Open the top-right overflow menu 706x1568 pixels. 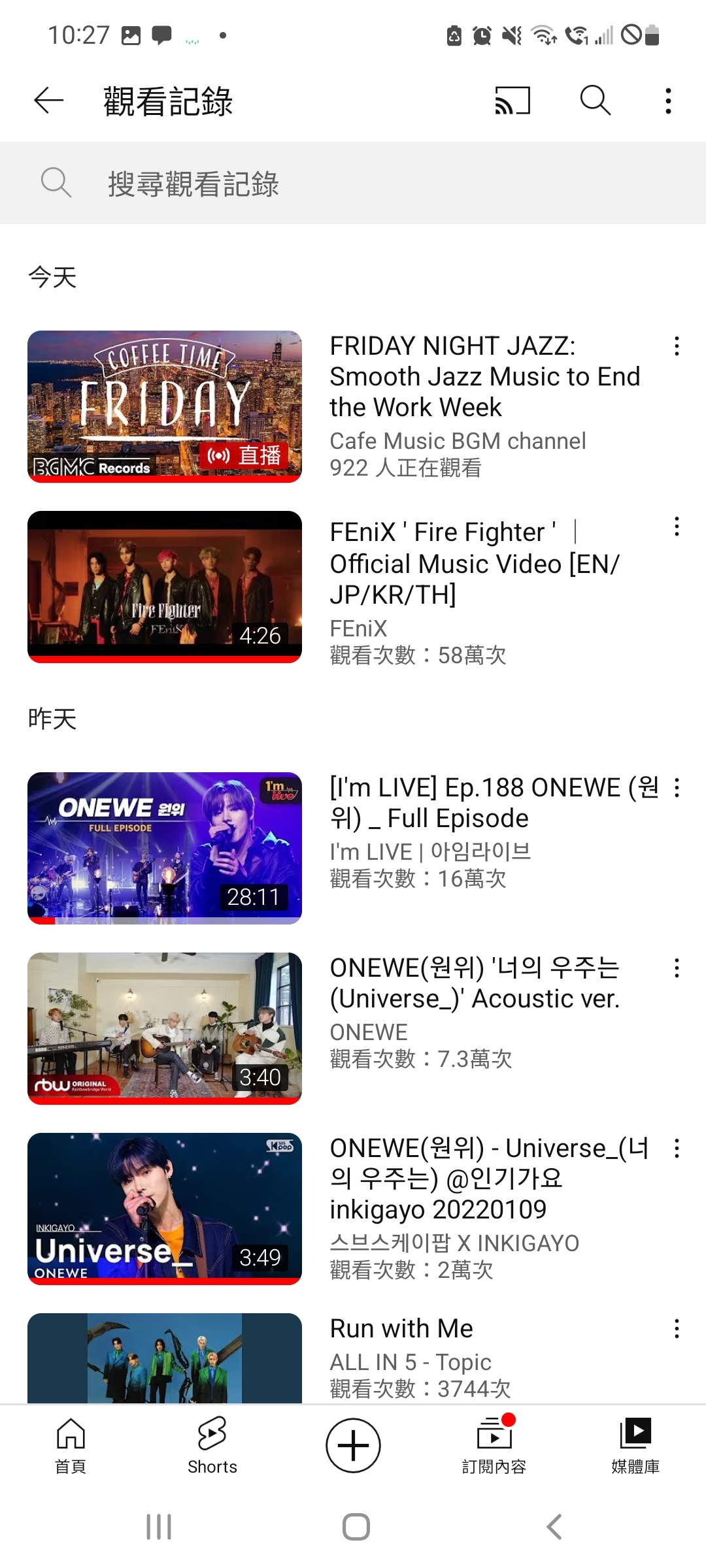pyautogui.click(x=668, y=101)
